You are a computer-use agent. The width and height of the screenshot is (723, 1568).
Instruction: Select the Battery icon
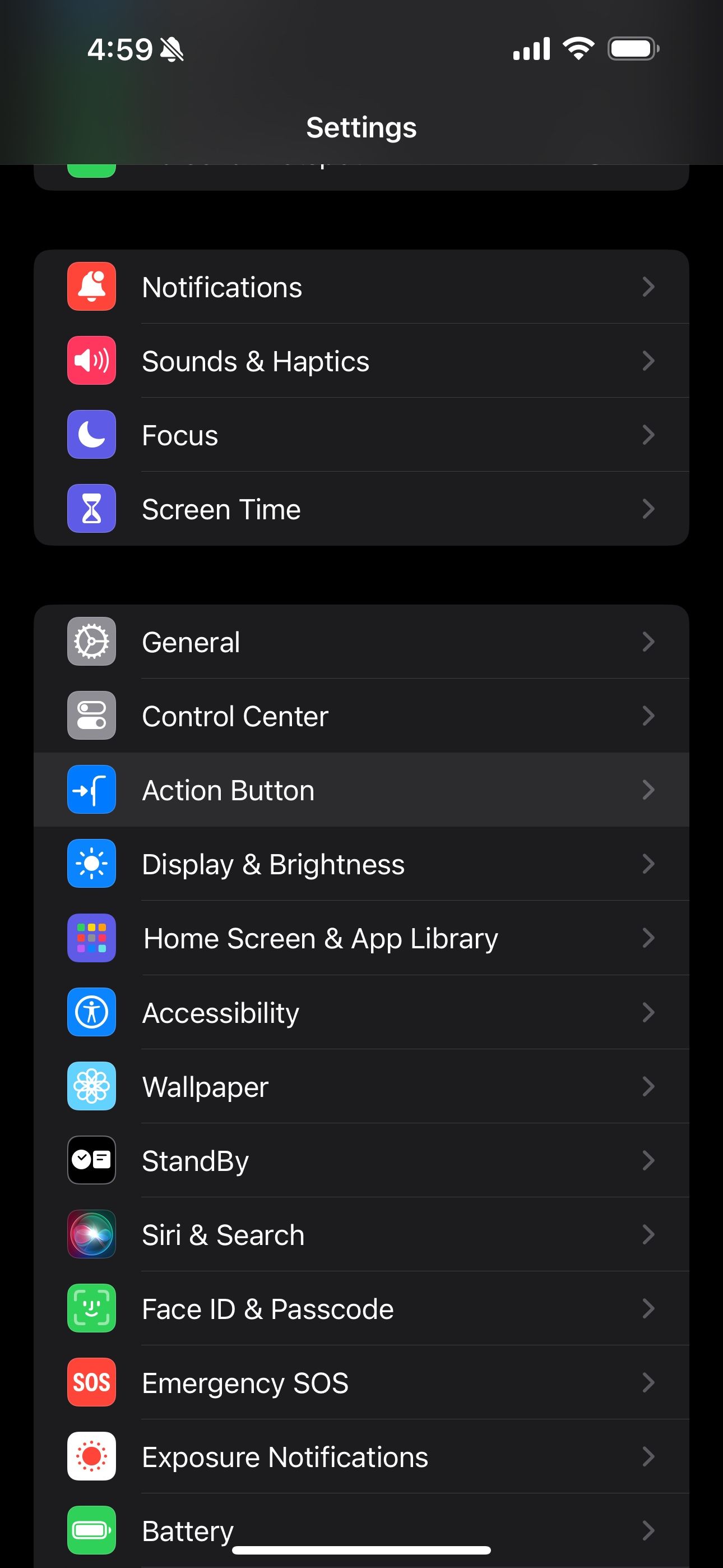91,1531
